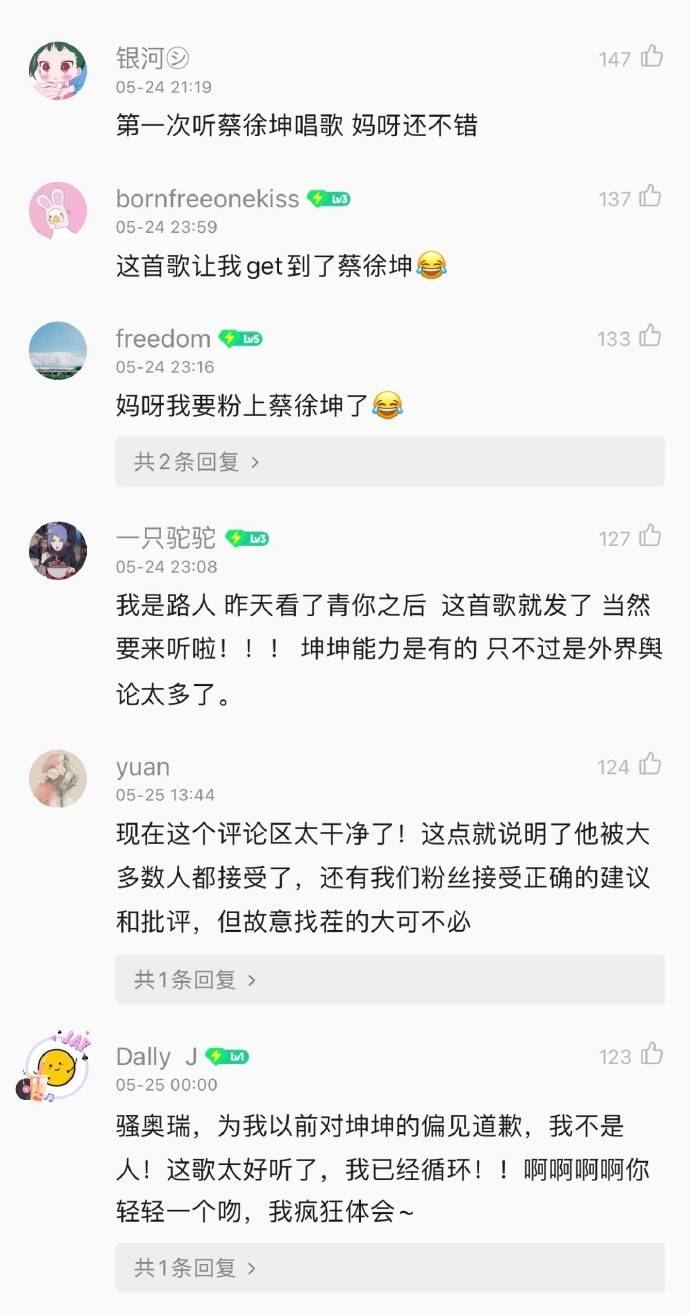Open Dally J's profile avatar
Image resolution: width=690 pixels, height=1314 pixels.
click(x=55, y=1067)
